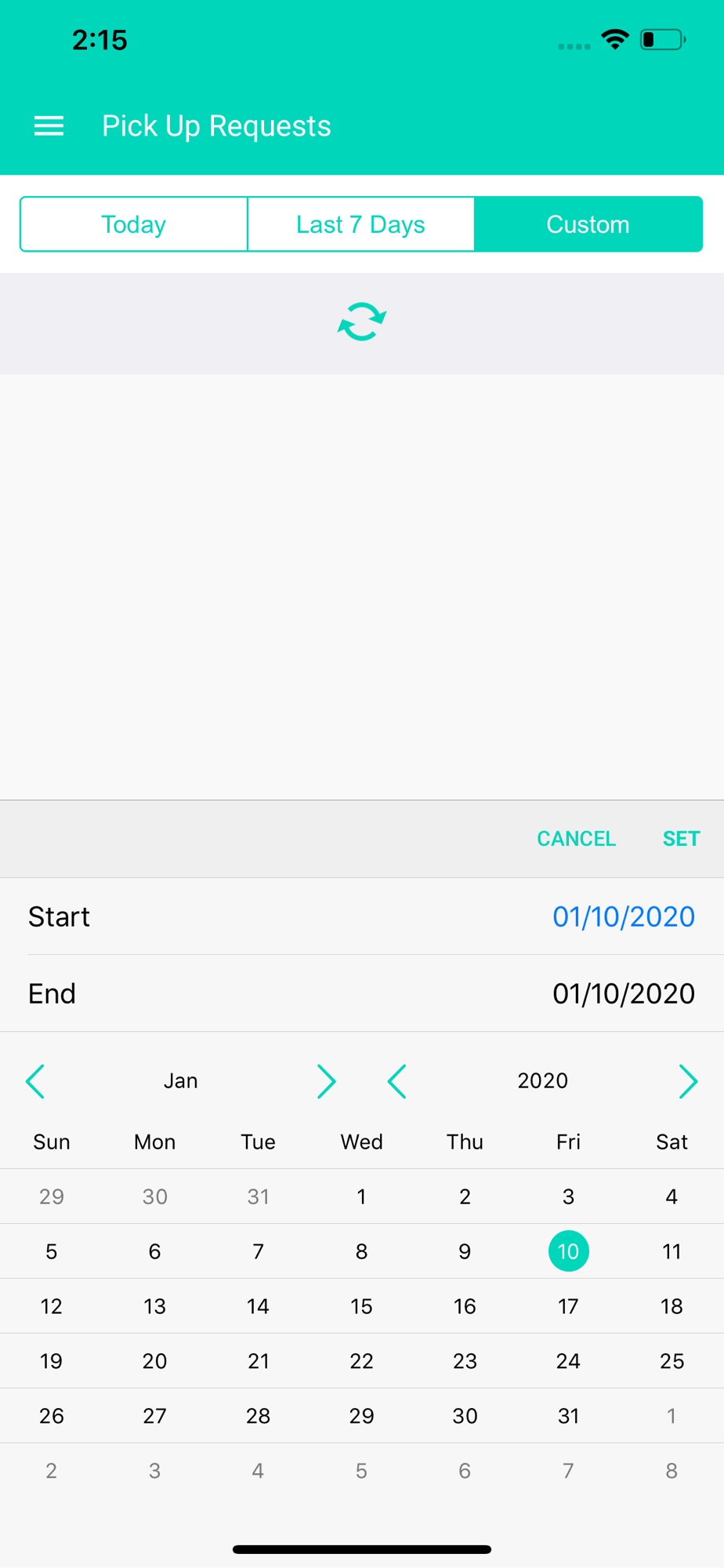This screenshot has height=1568, width=724.
Task: Choose January 23 in the calendar
Action: pos(465,1361)
